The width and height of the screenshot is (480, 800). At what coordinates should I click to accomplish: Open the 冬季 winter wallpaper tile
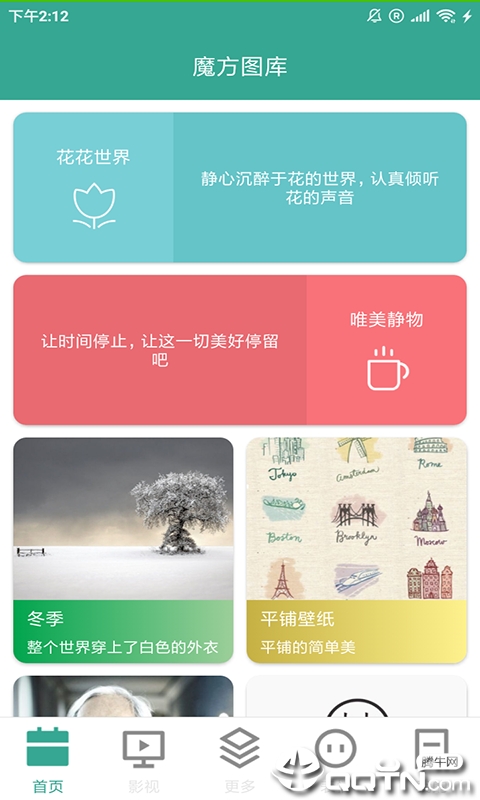[123, 550]
